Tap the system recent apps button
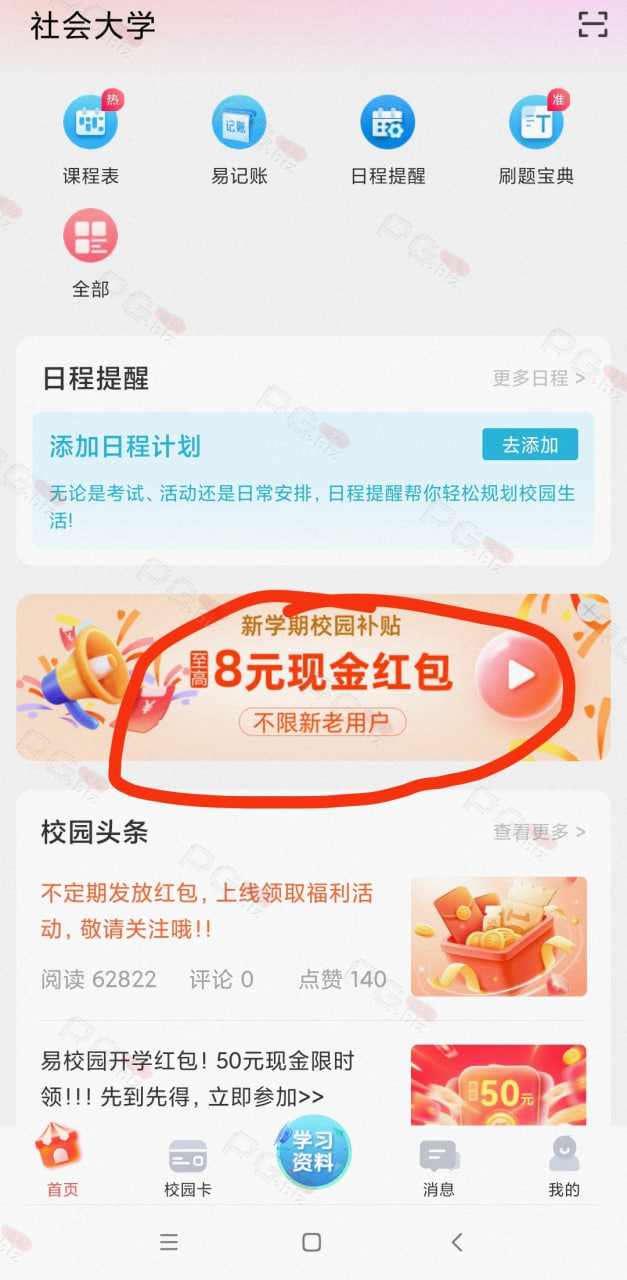Image resolution: width=627 pixels, height=1280 pixels. tap(169, 1242)
